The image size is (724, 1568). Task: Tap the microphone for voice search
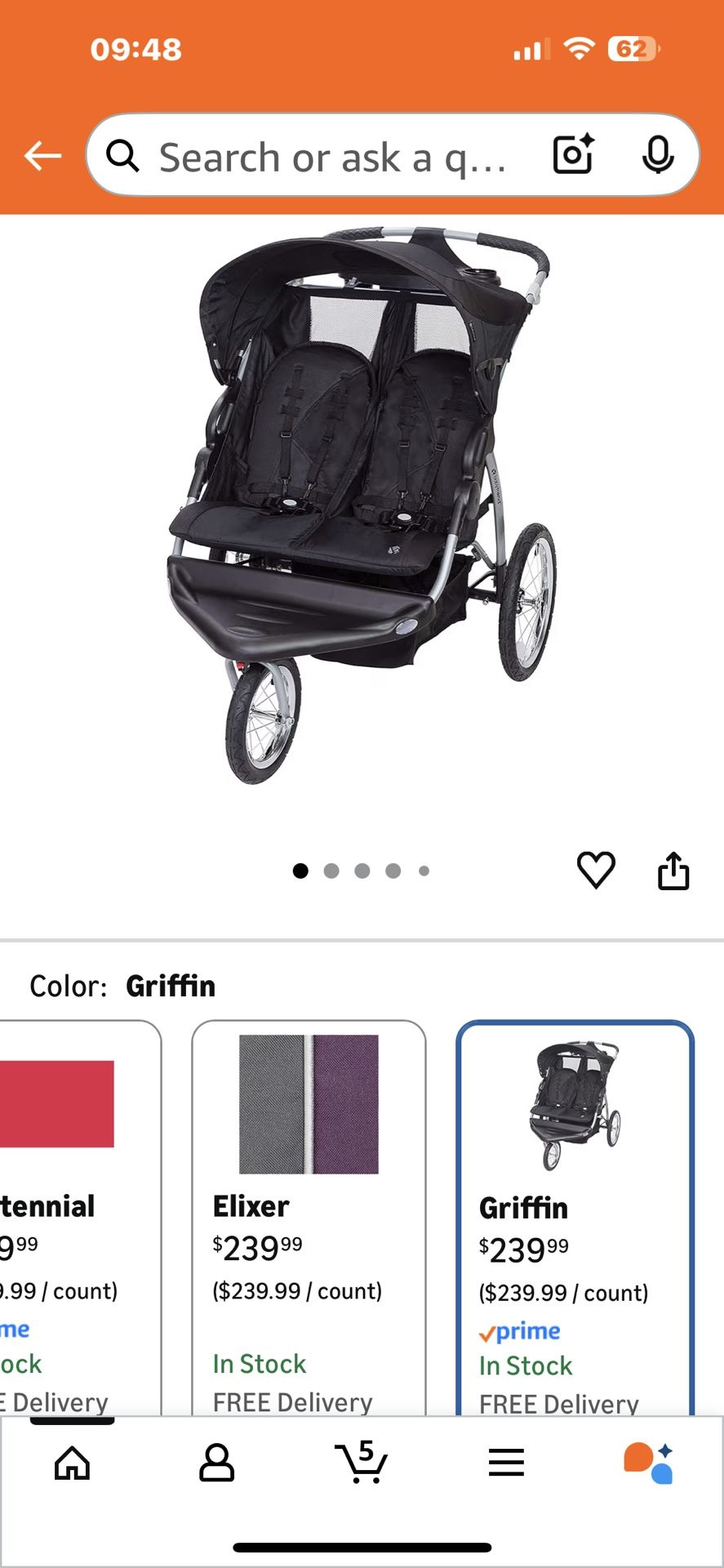(x=658, y=157)
